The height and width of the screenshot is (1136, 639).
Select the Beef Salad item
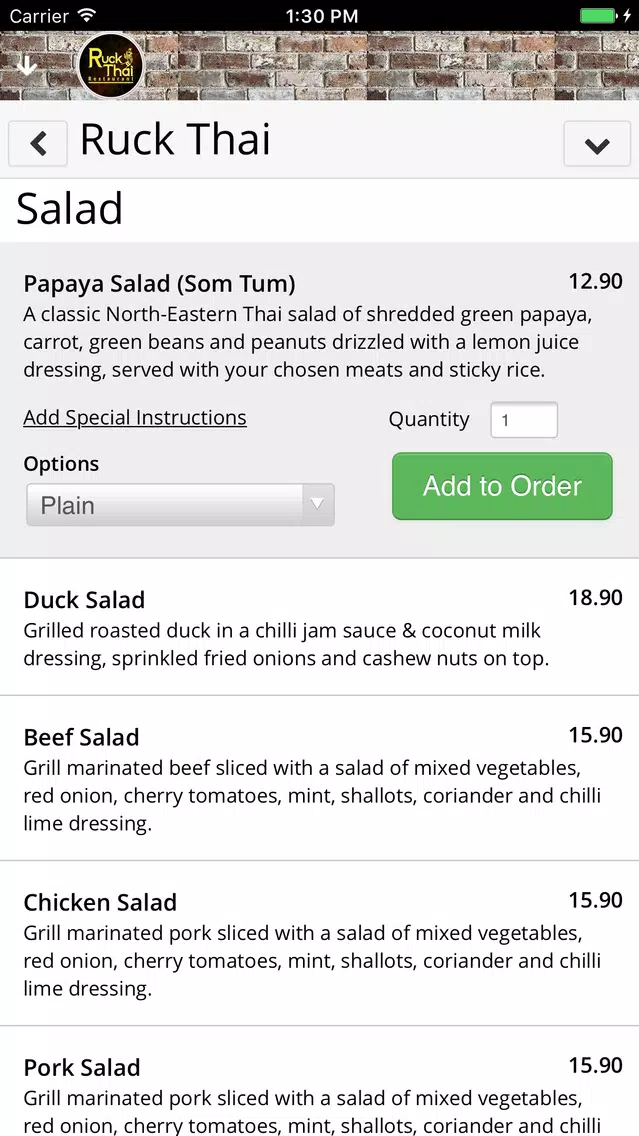[x=320, y=779]
